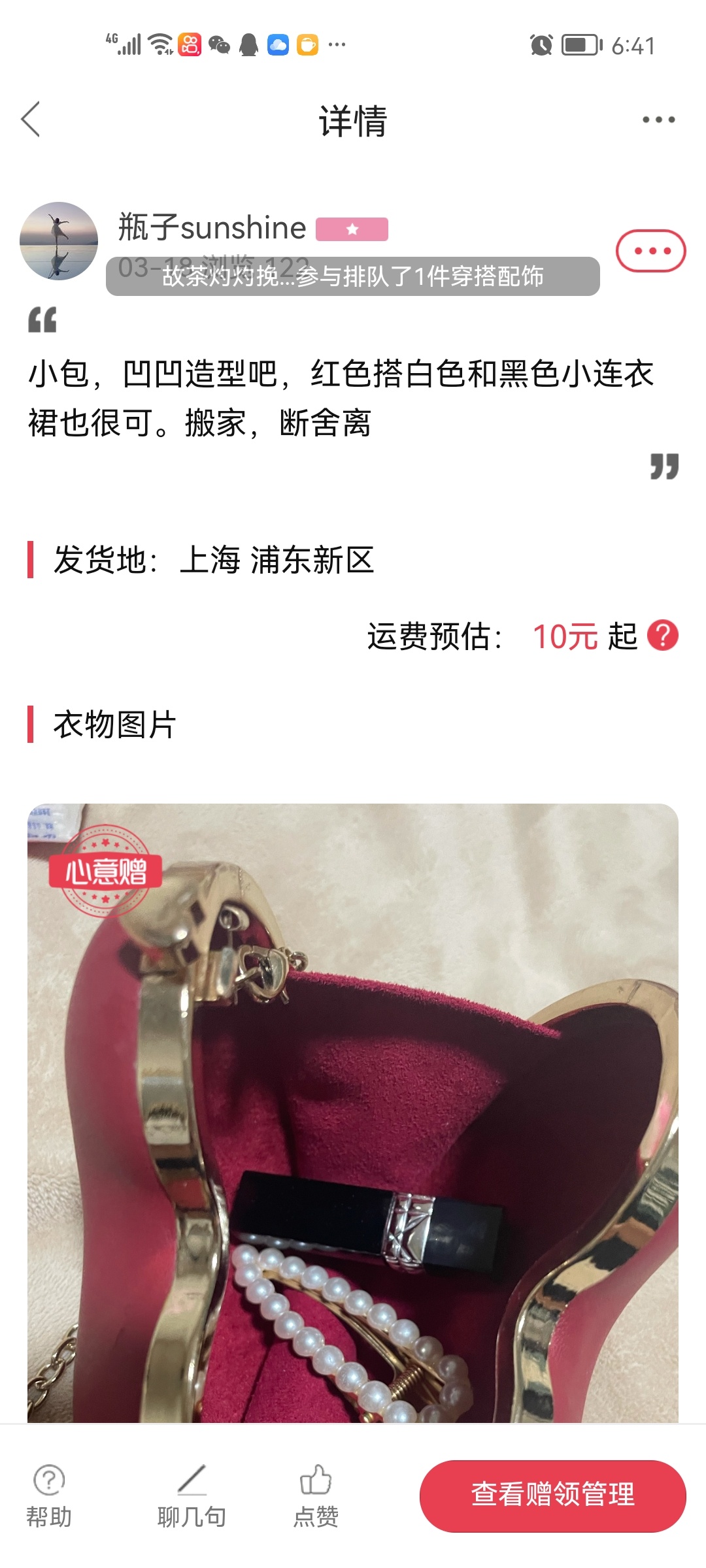Go back using the top-left arrow

[31, 120]
